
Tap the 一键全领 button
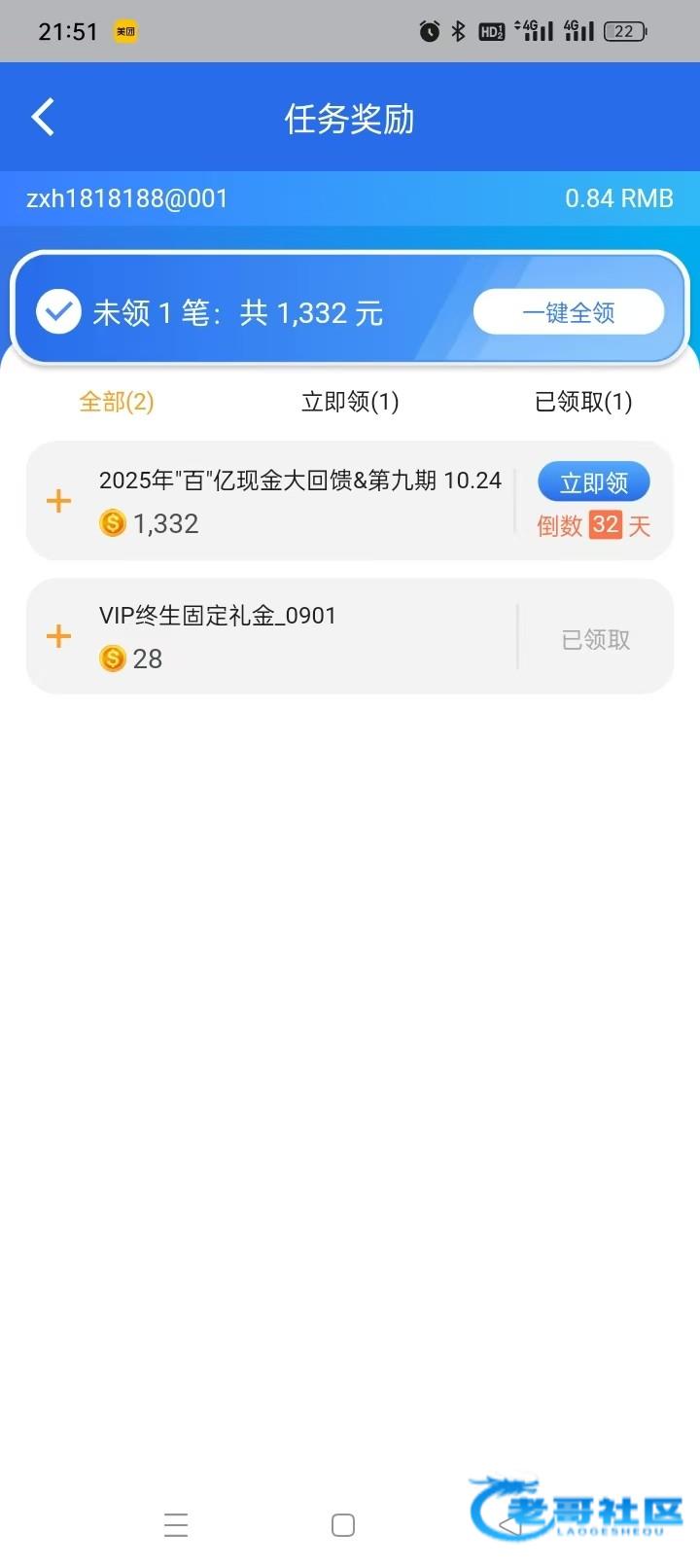569,313
